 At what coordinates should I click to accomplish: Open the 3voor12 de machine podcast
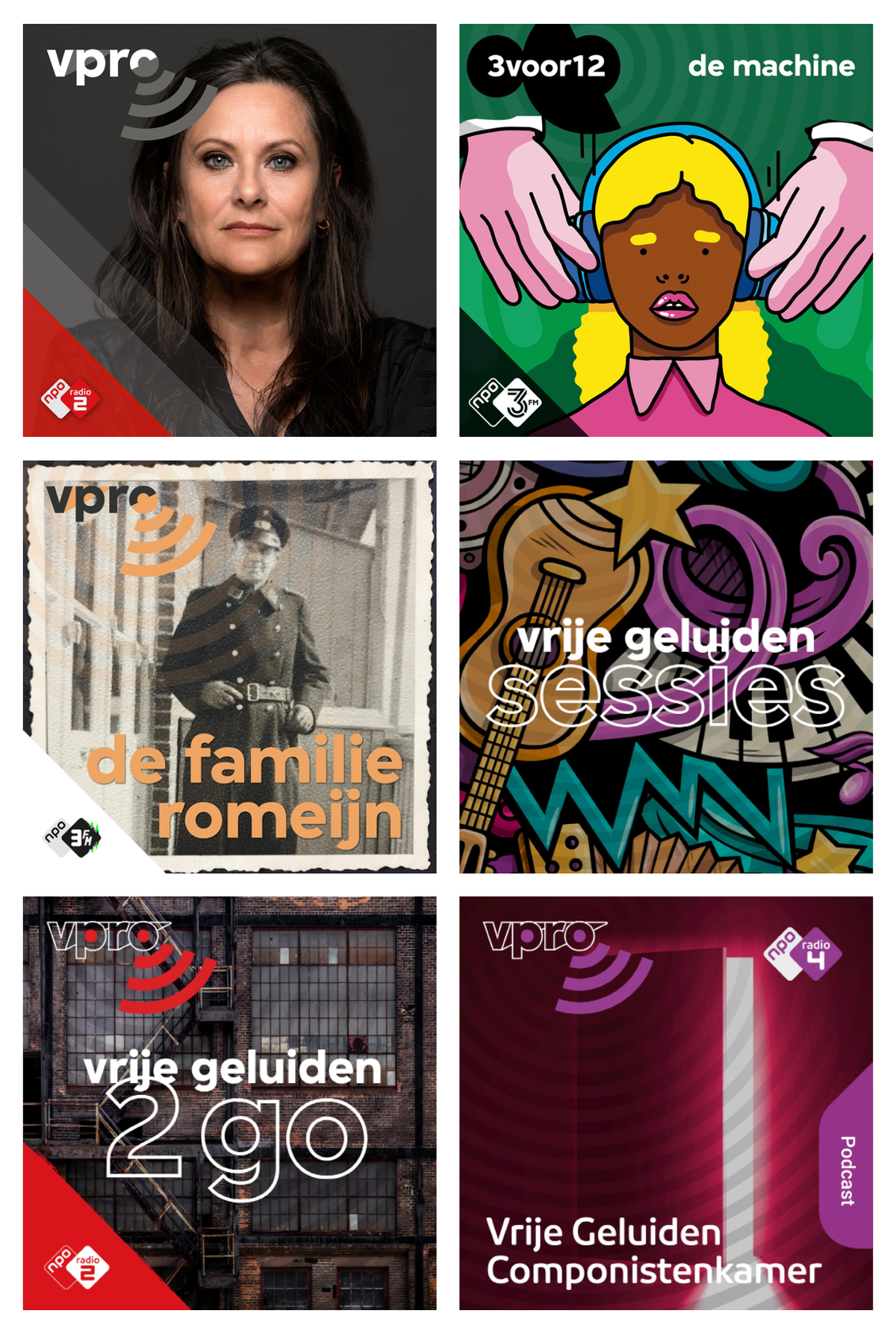pos(665,230)
